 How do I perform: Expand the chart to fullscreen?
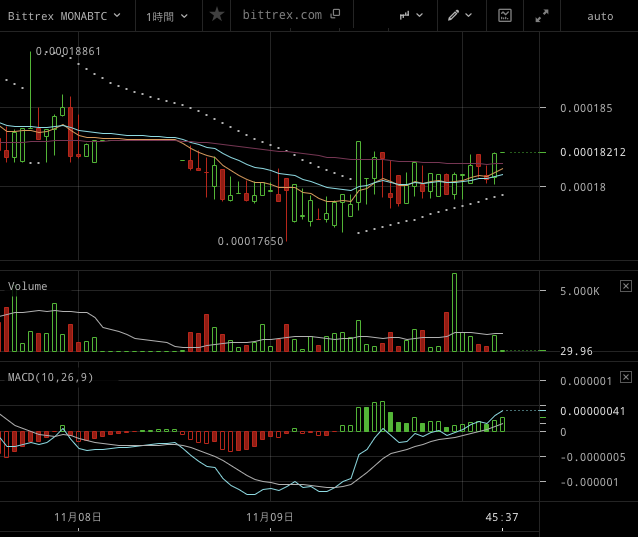pyautogui.click(x=541, y=16)
